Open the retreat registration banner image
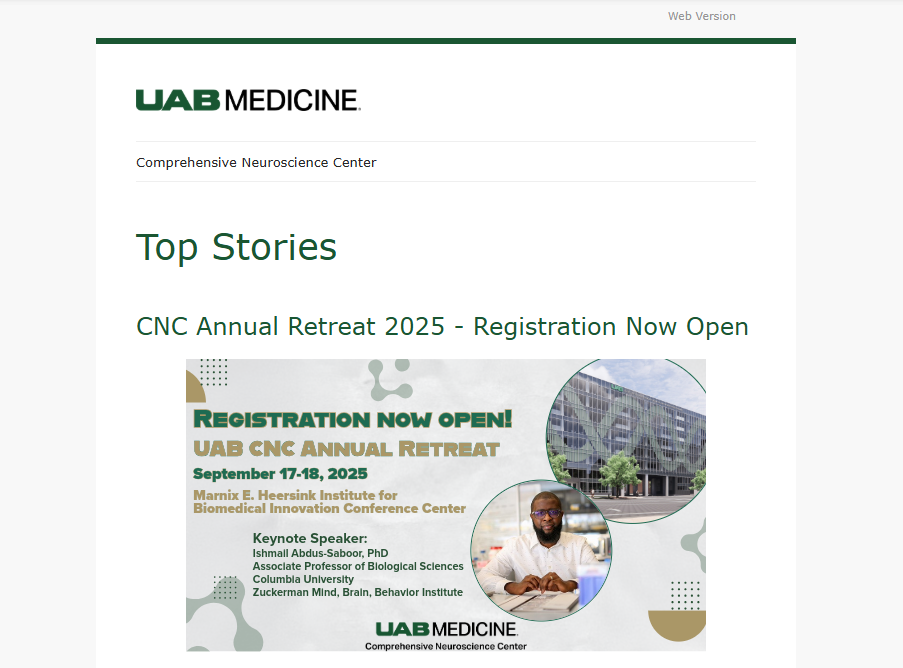Screen dimensions: 903x668 [x=445, y=505]
